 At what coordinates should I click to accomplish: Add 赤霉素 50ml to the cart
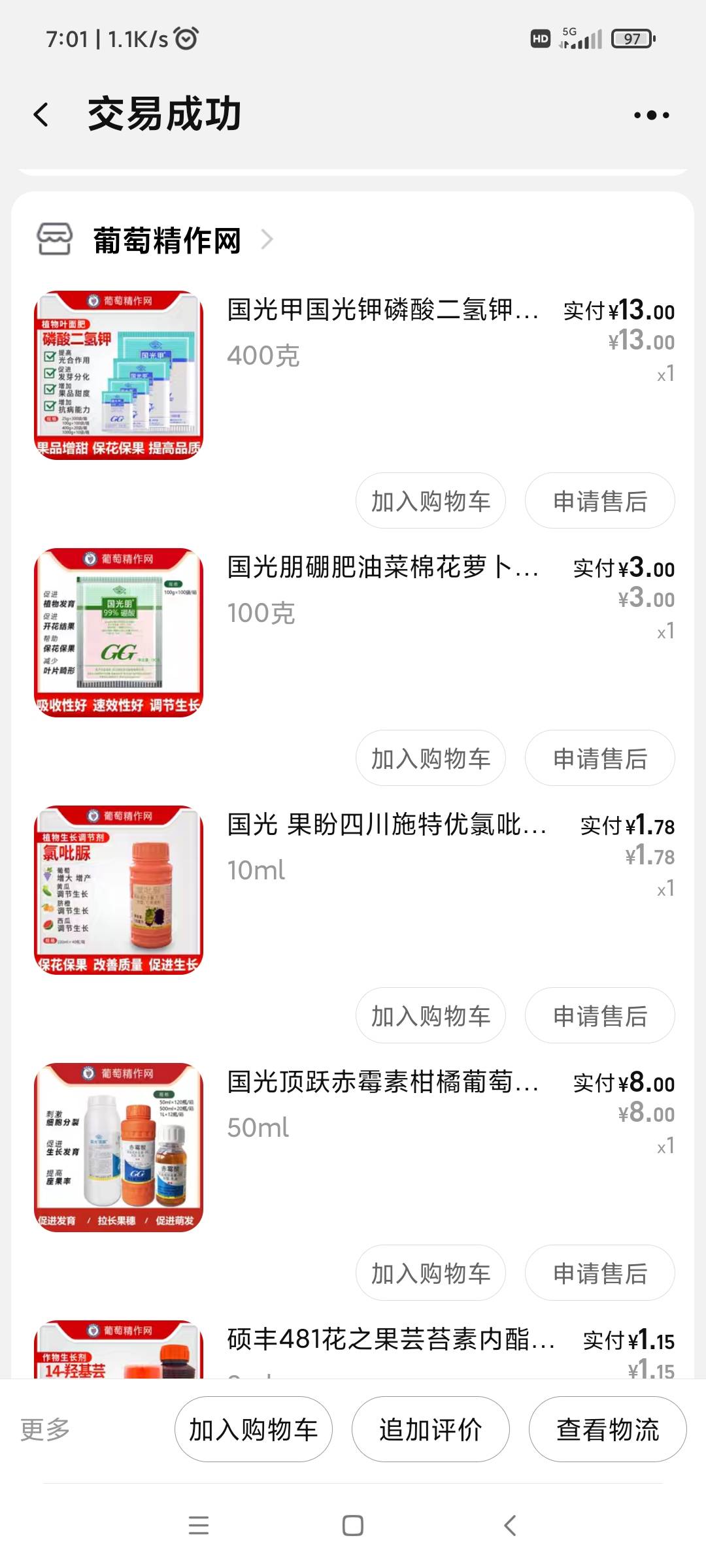(431, 1273)
